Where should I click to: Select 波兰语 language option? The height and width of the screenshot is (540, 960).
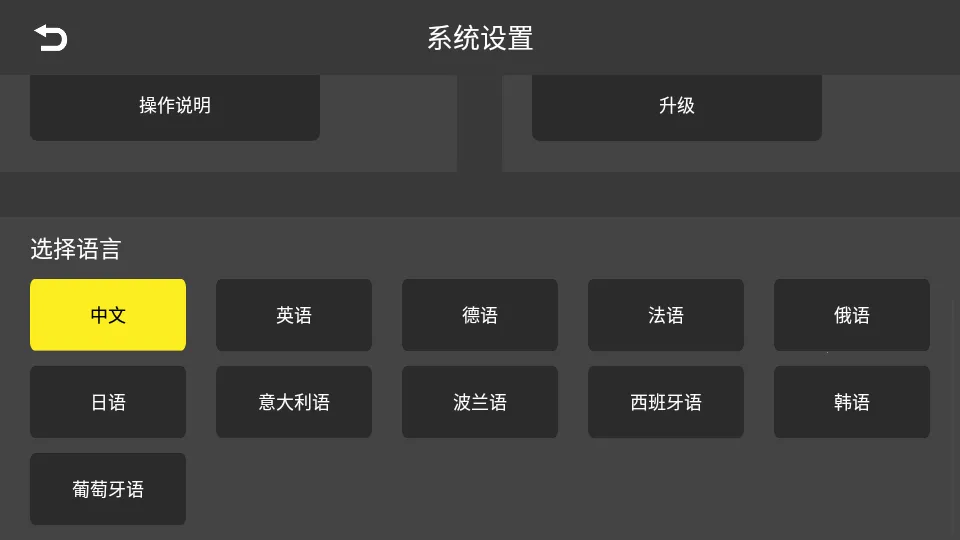tap(480, 402)
